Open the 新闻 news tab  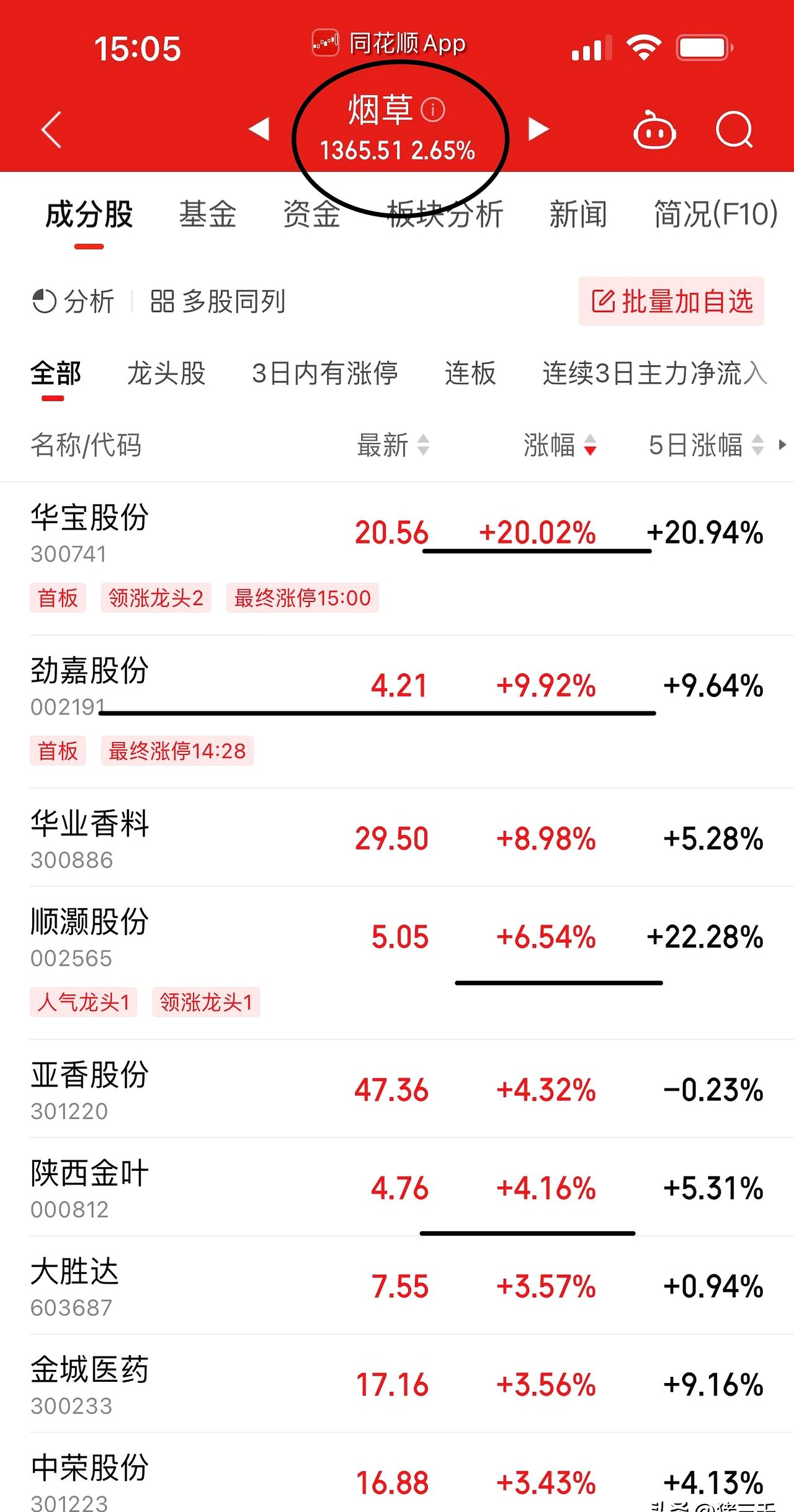pyautogui.click(x=577, y=214)
